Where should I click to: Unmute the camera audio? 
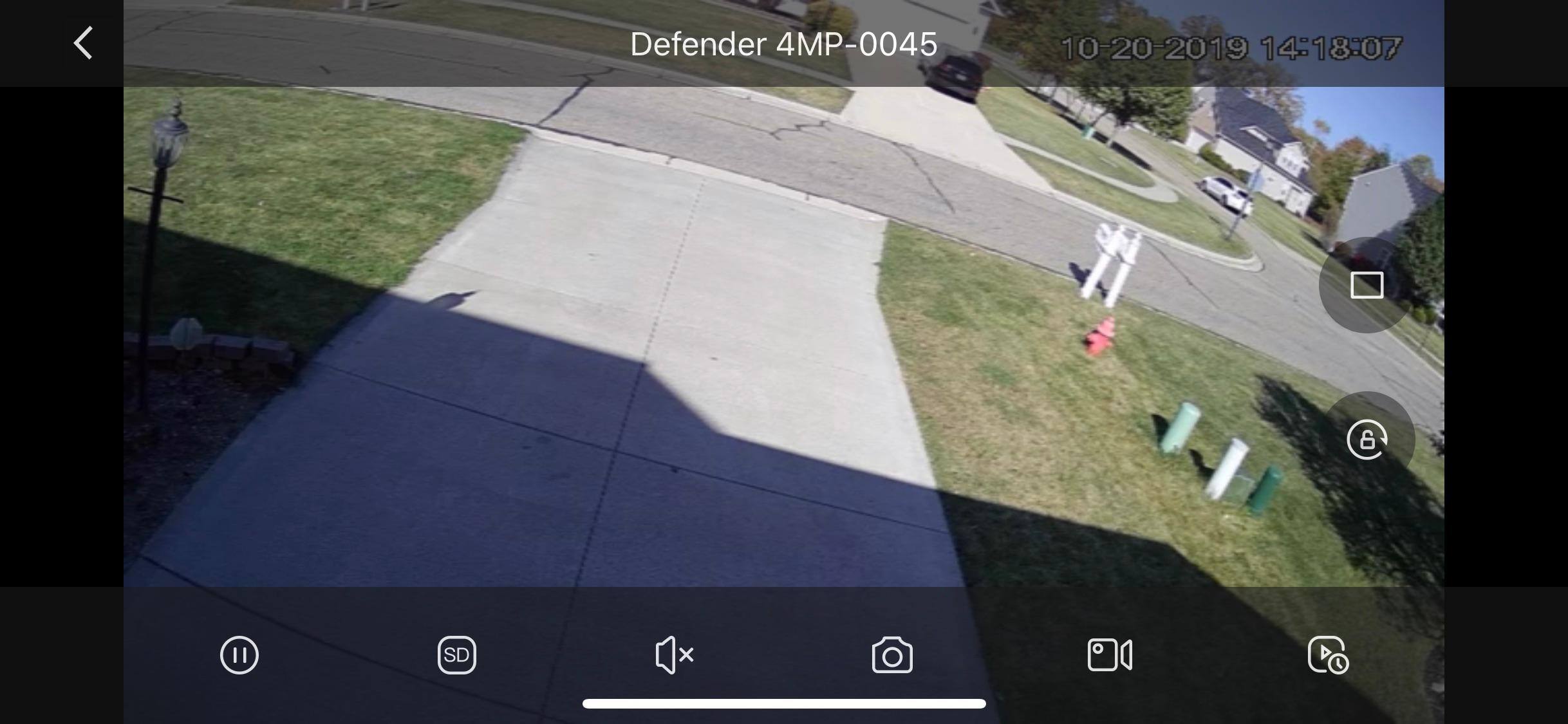[674, 655]
